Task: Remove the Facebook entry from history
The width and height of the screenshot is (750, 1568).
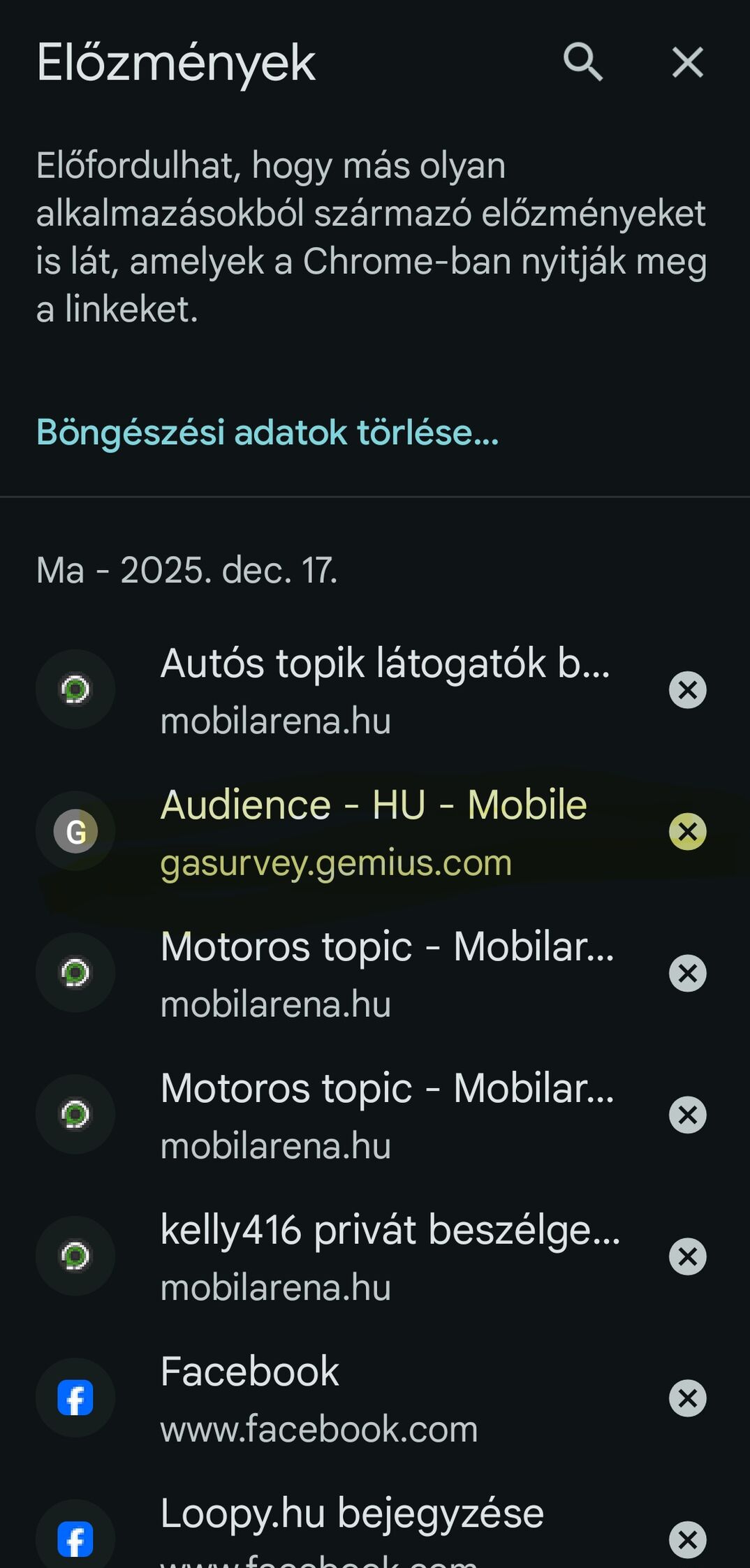Action: [x=687, y=1398]
